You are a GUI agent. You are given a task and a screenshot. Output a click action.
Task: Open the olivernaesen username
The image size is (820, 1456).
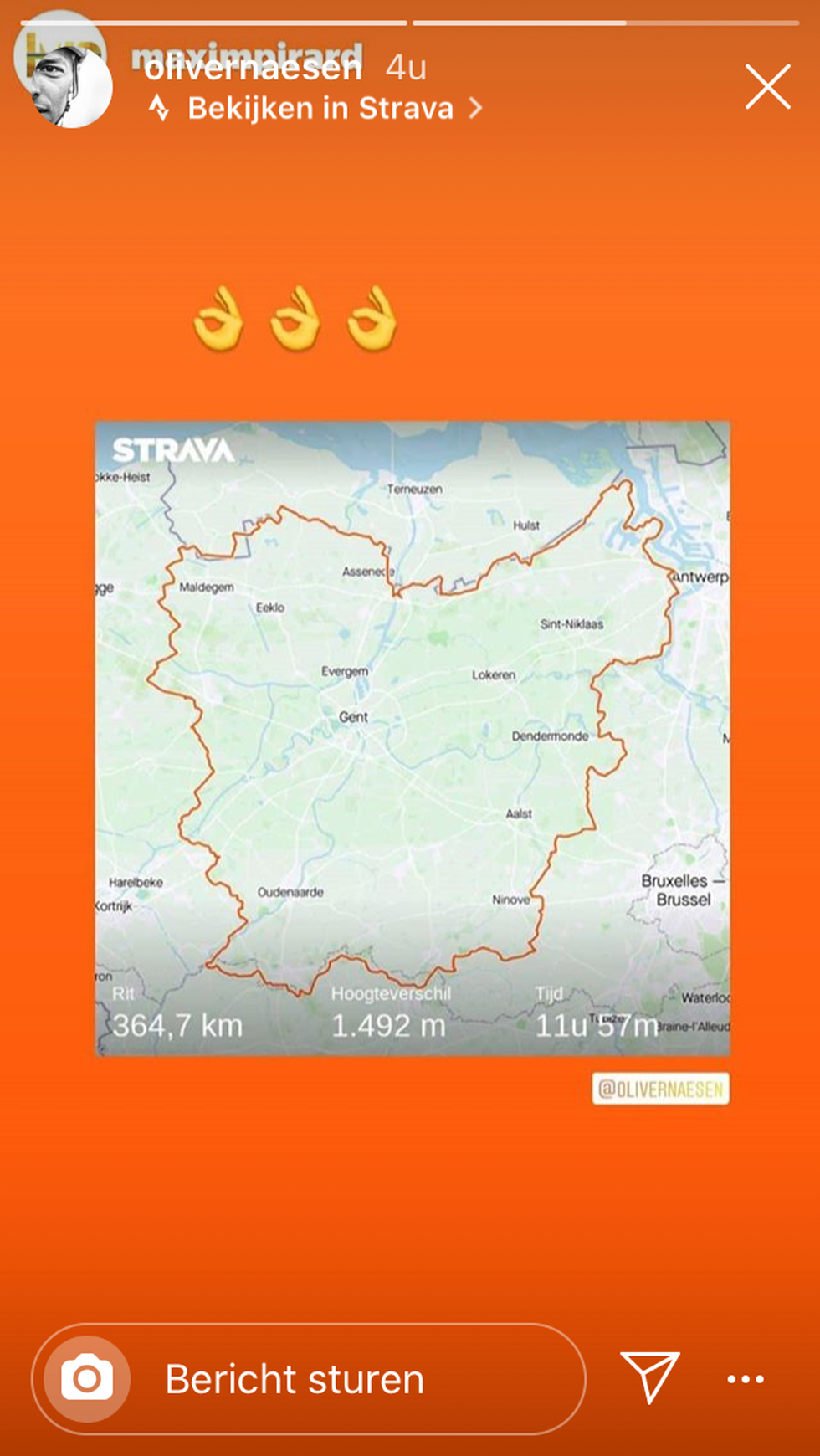(x=253, y=69)
